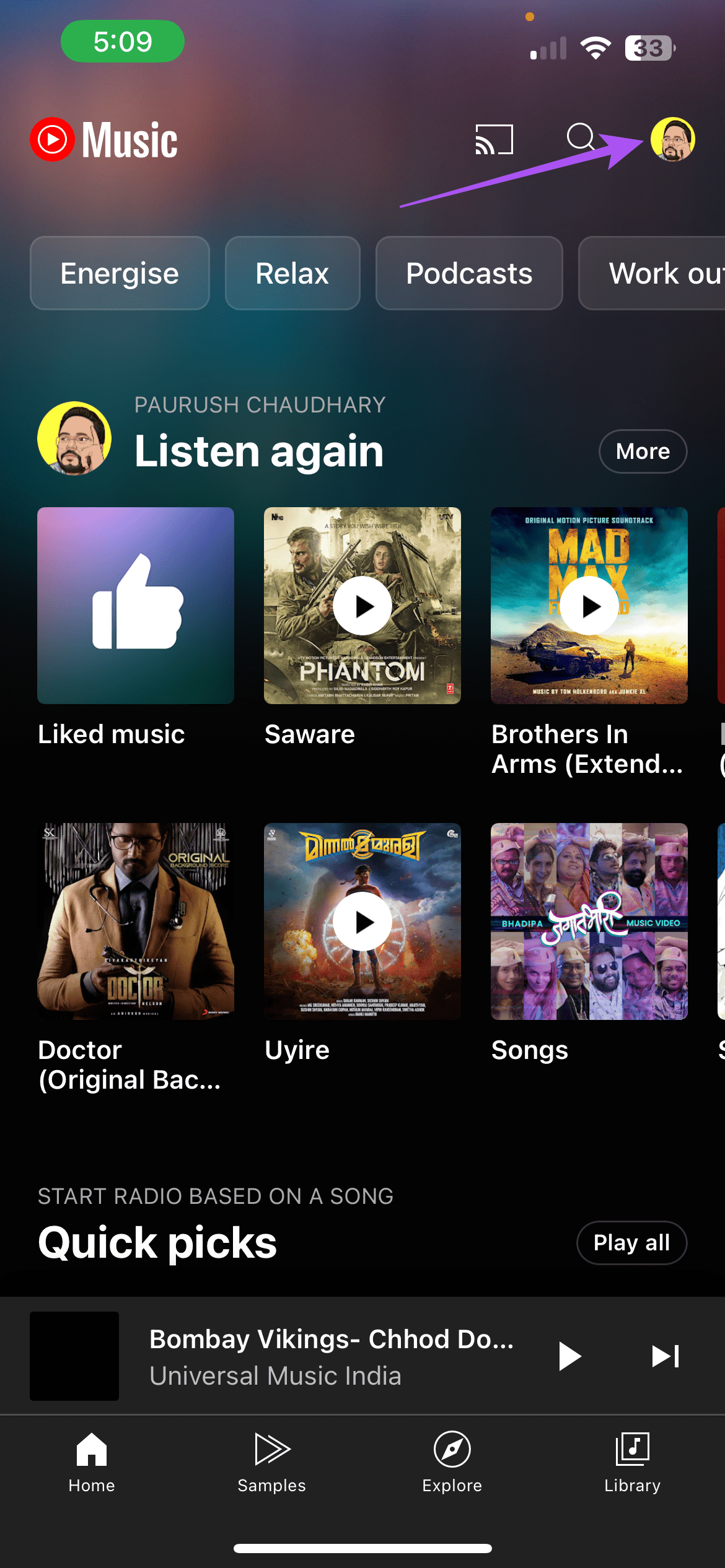
Task: Tap the YouTube Music logo
Action: pos(104,139)
